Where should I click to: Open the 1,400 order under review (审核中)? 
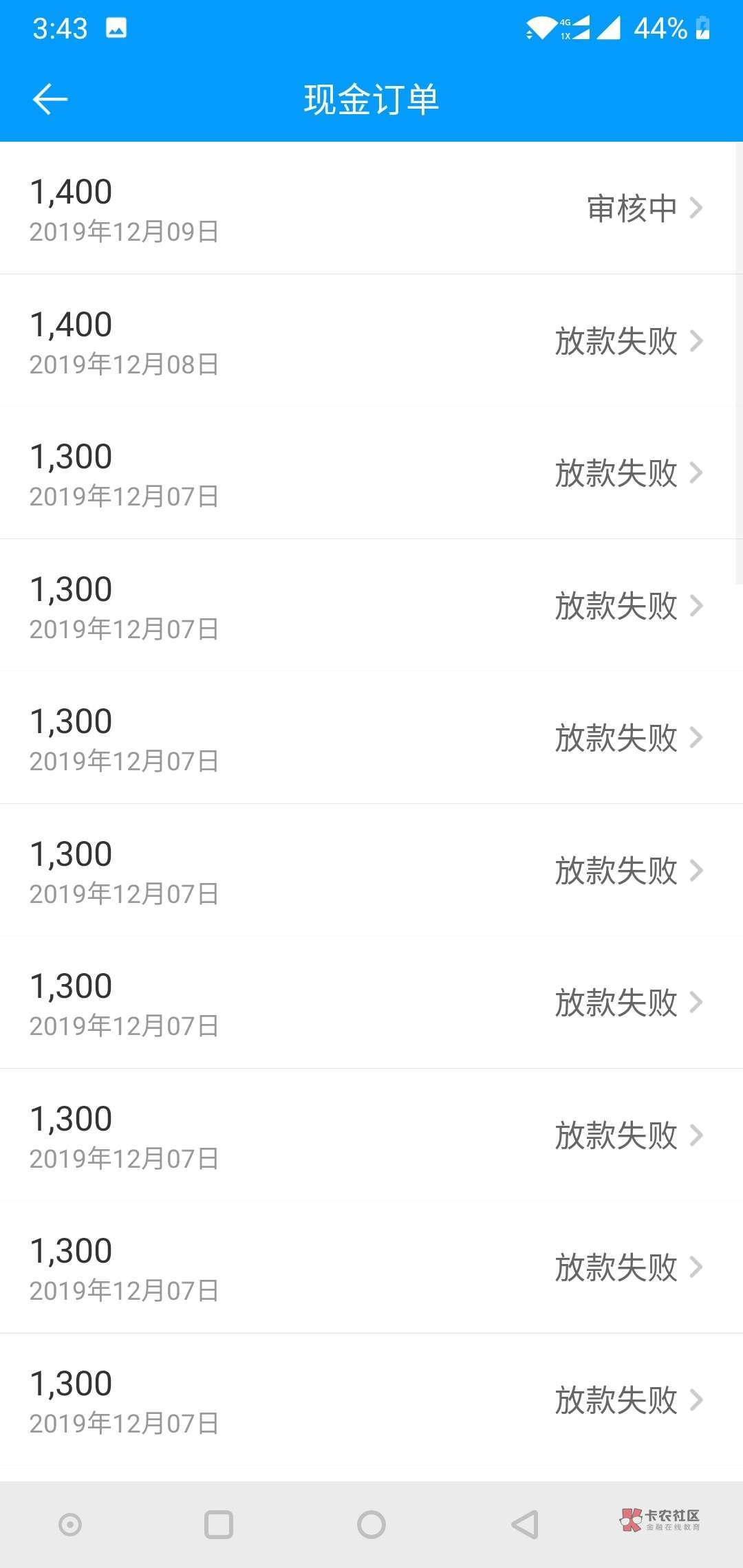(x=371, y=208)
